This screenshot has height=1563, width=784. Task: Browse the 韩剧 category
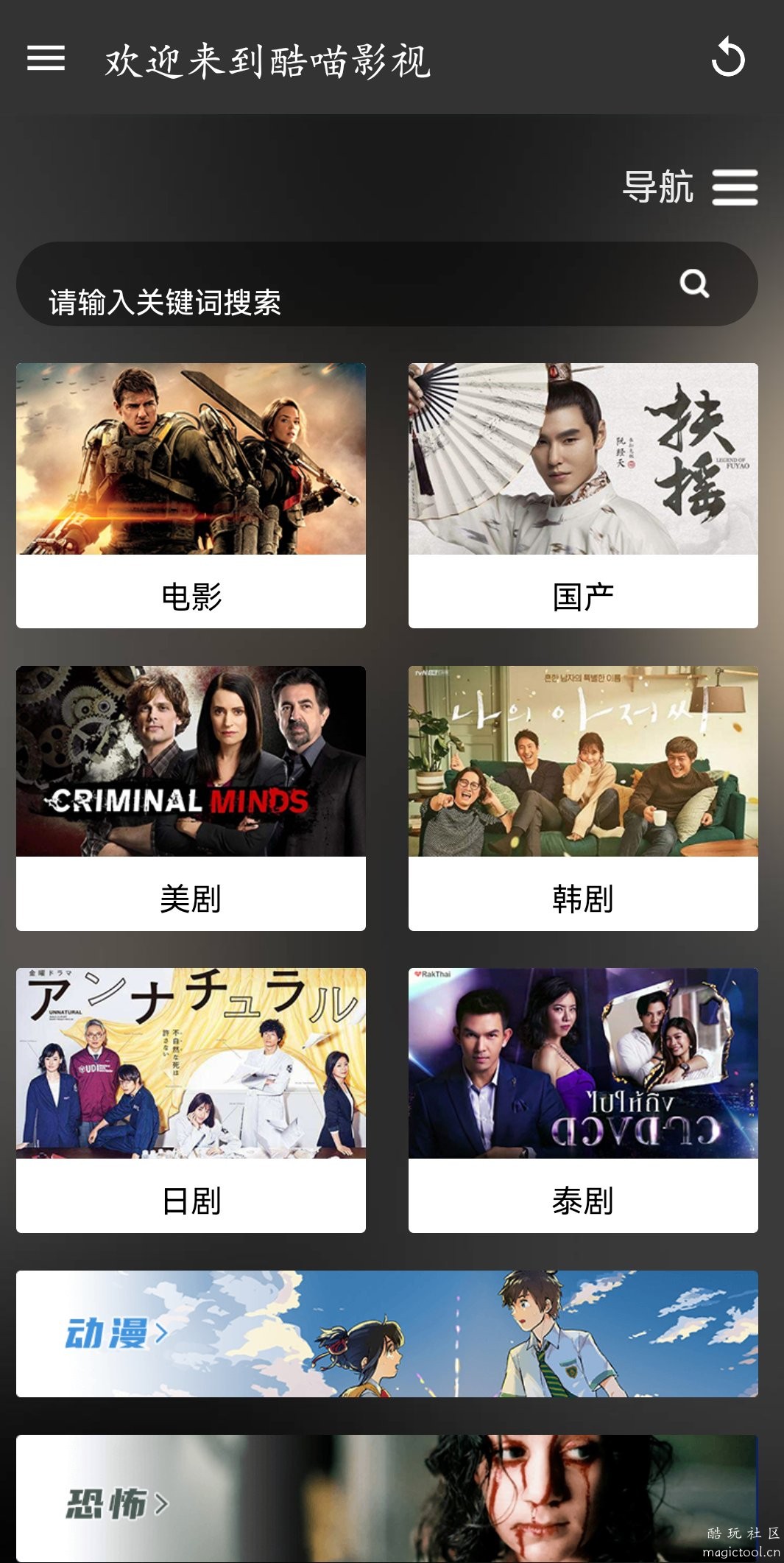[x=583, y=798]
